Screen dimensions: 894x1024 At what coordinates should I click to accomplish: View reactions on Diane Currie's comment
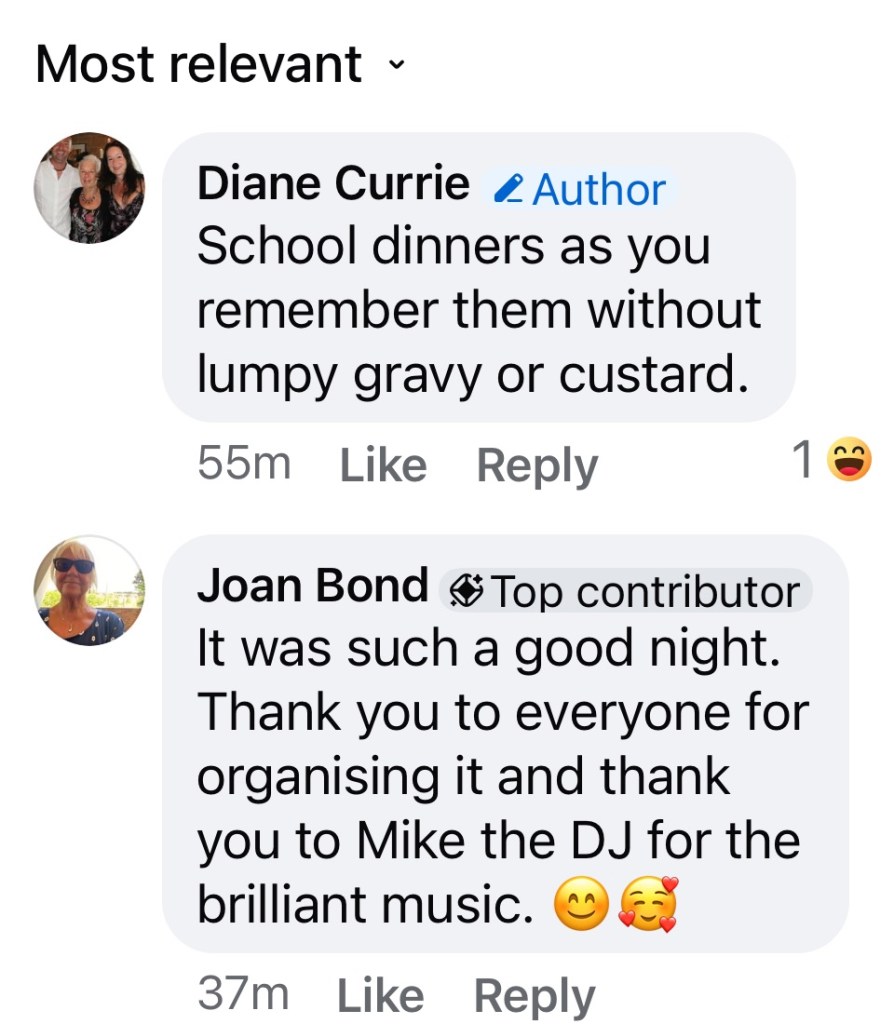pos(832,462)
